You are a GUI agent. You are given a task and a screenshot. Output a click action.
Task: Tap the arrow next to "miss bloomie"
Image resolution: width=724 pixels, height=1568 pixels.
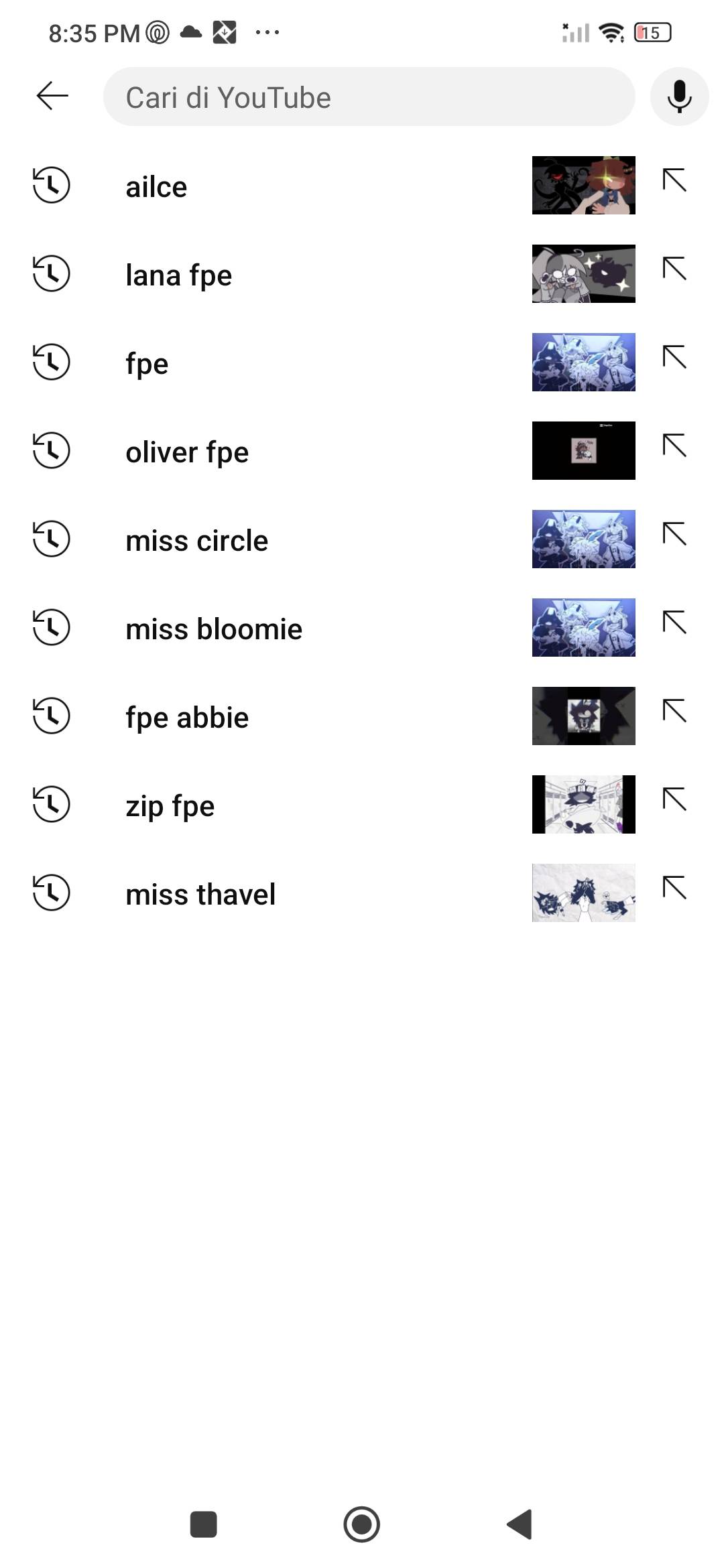pyautogui.click(x=674, y=623)
